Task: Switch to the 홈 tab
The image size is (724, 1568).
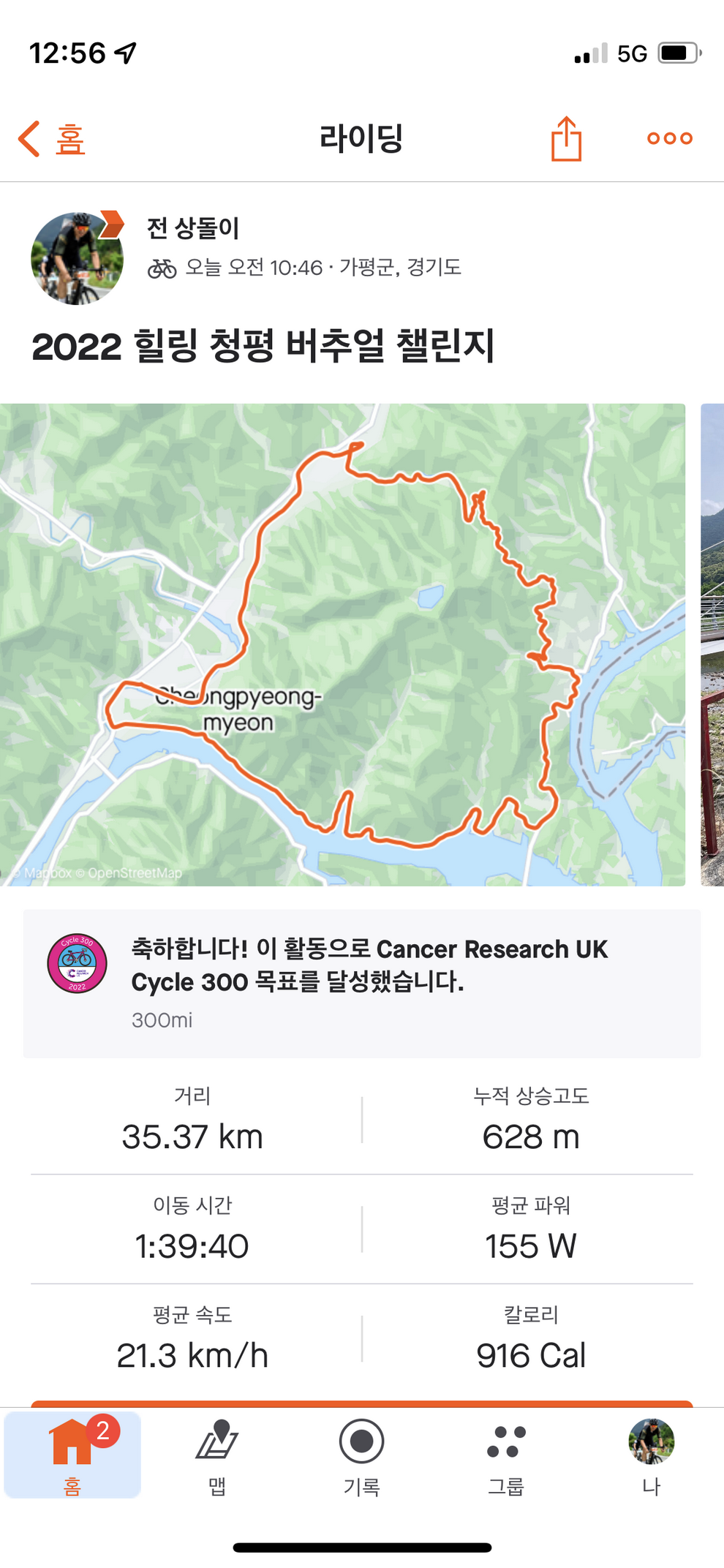Action: 72,1455
